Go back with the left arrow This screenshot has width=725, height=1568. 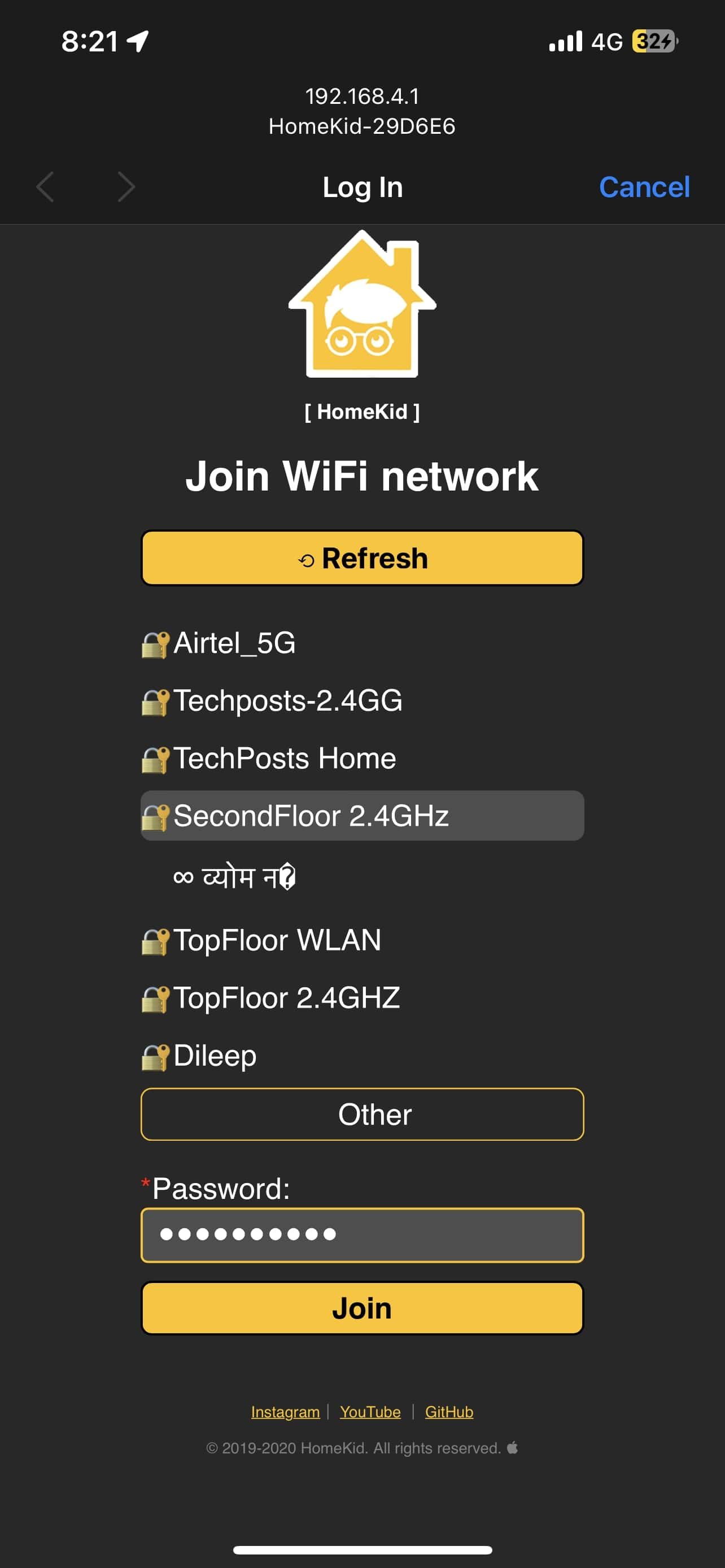pyautogui.click(x=45, y=187)
